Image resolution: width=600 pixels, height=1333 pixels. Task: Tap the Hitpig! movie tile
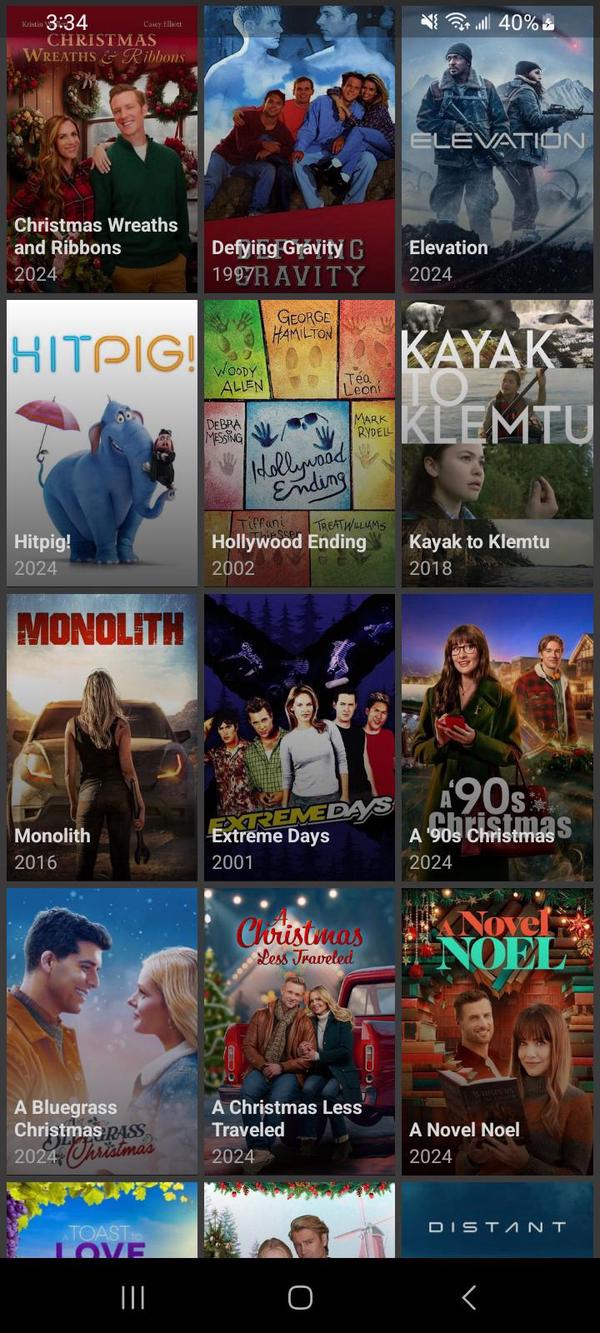102,443
